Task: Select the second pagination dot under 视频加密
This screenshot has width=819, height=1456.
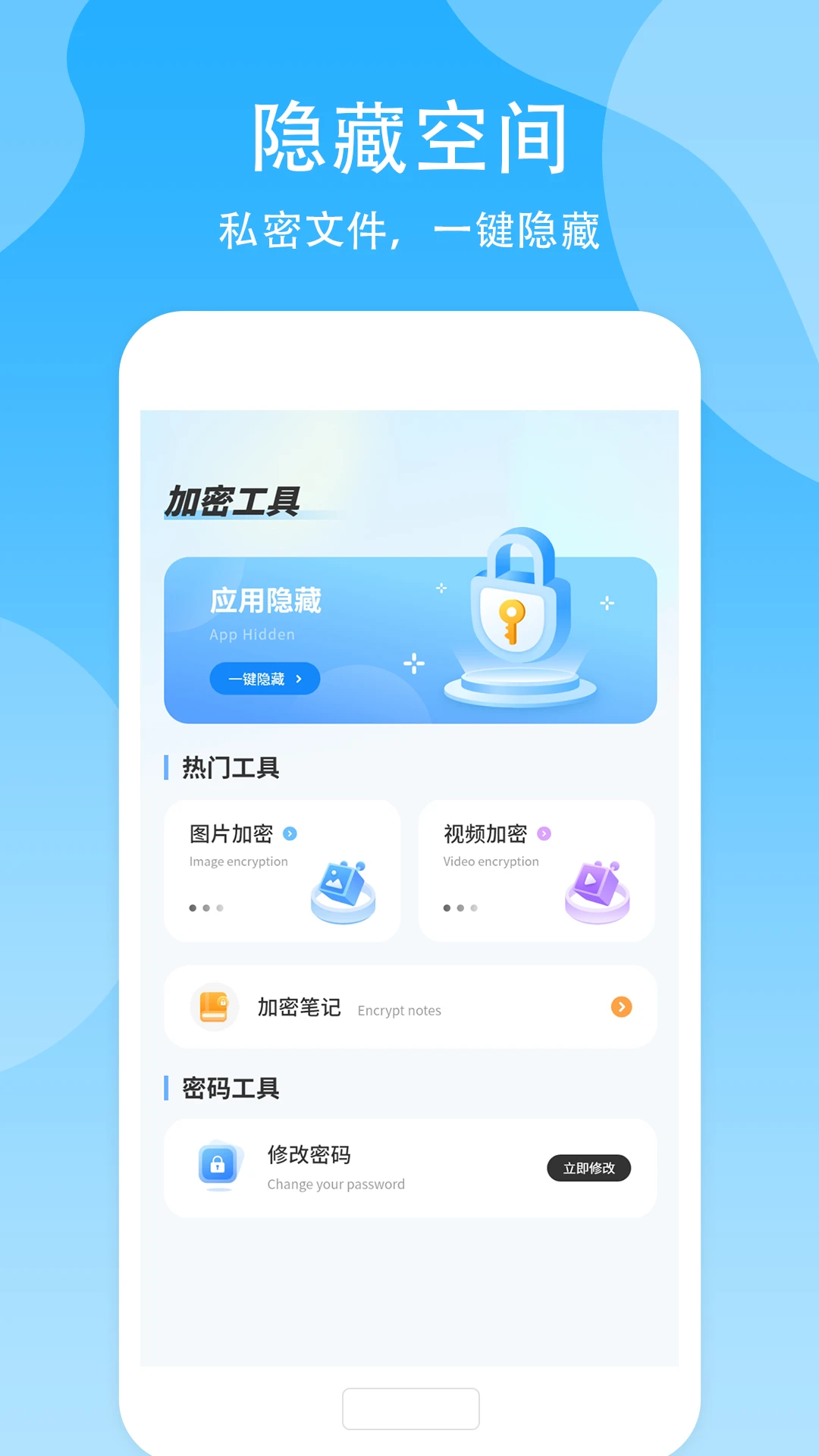Action: 460,906
